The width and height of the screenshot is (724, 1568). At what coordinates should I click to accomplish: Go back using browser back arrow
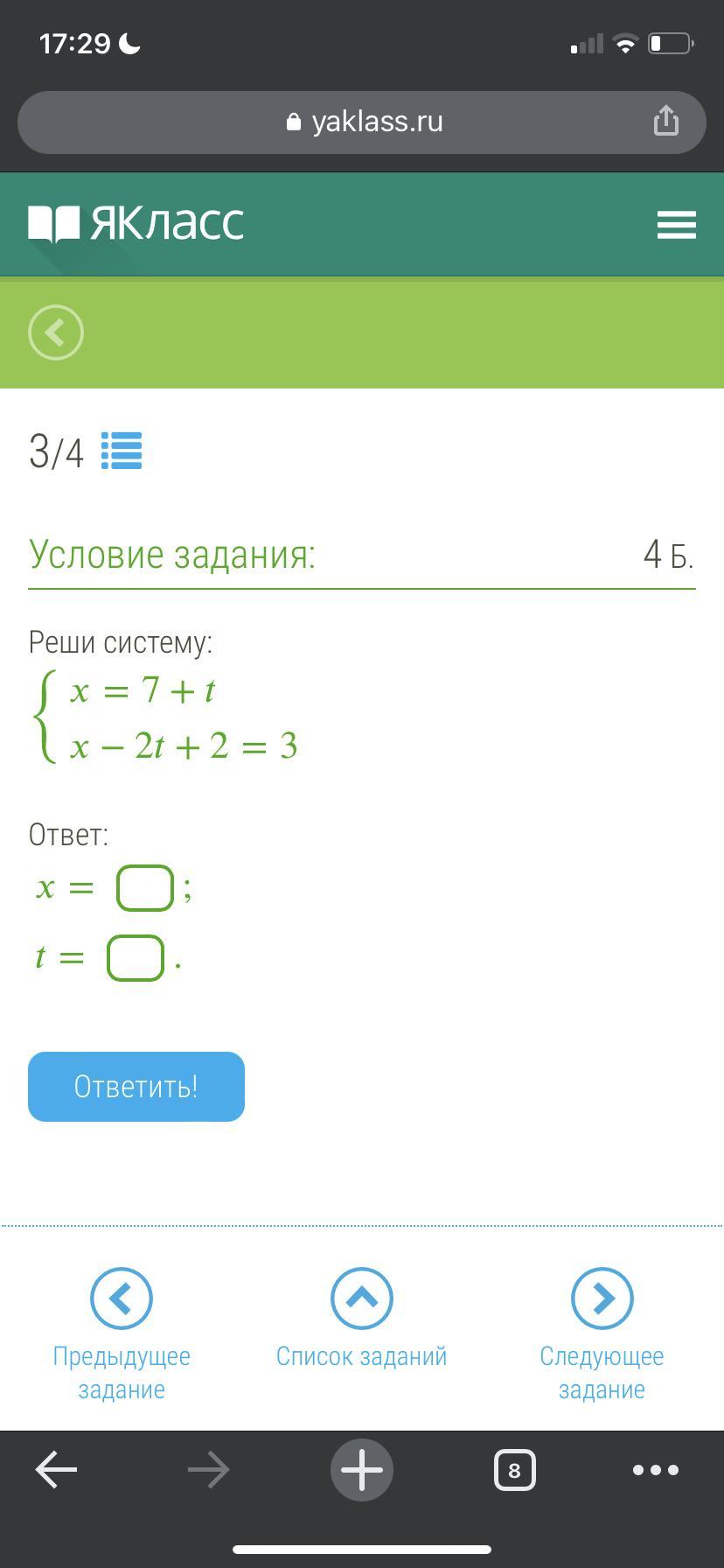click(57, 1470)
